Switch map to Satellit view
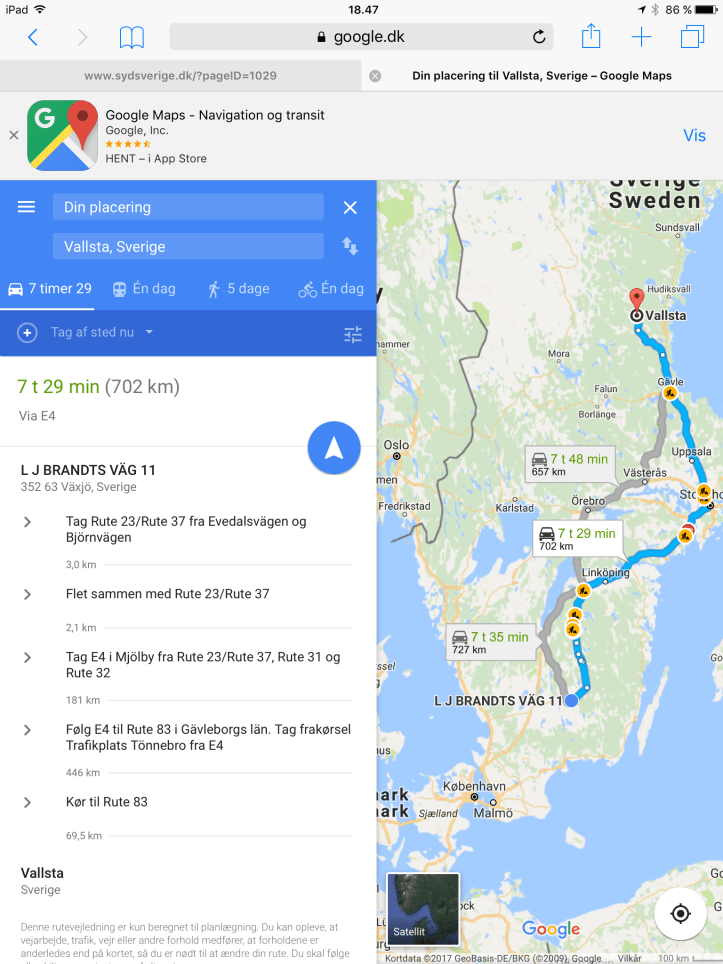The height and width of the screenshot is (964, 723). point(423,909)
